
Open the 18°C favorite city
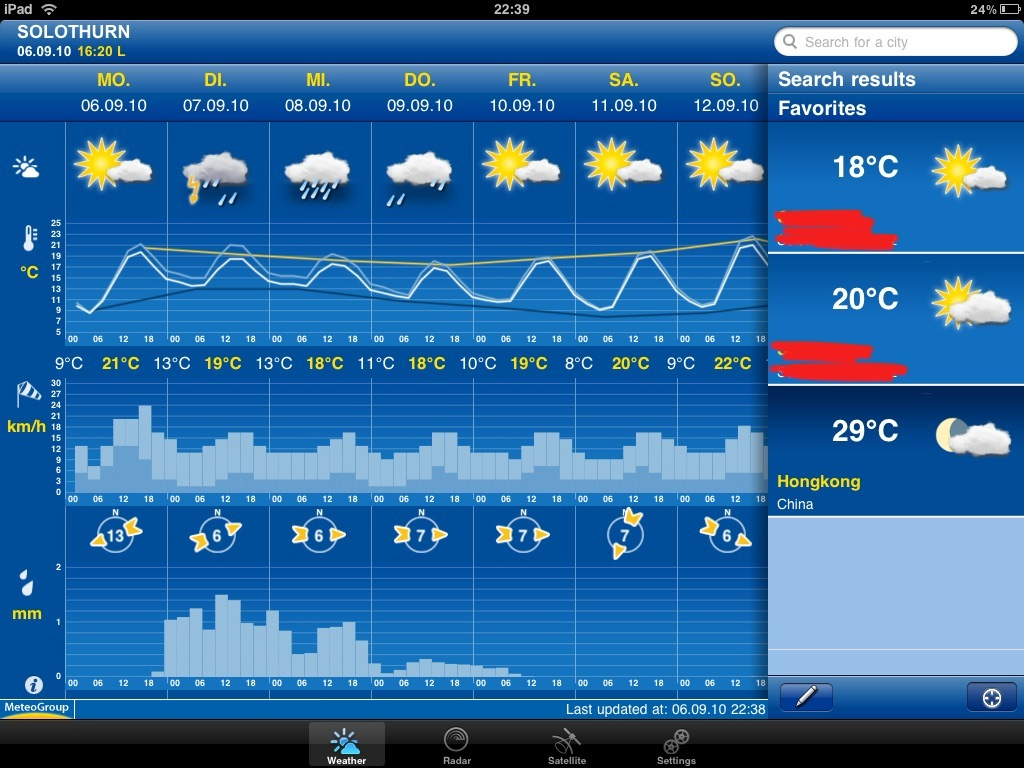coord(895,188)
